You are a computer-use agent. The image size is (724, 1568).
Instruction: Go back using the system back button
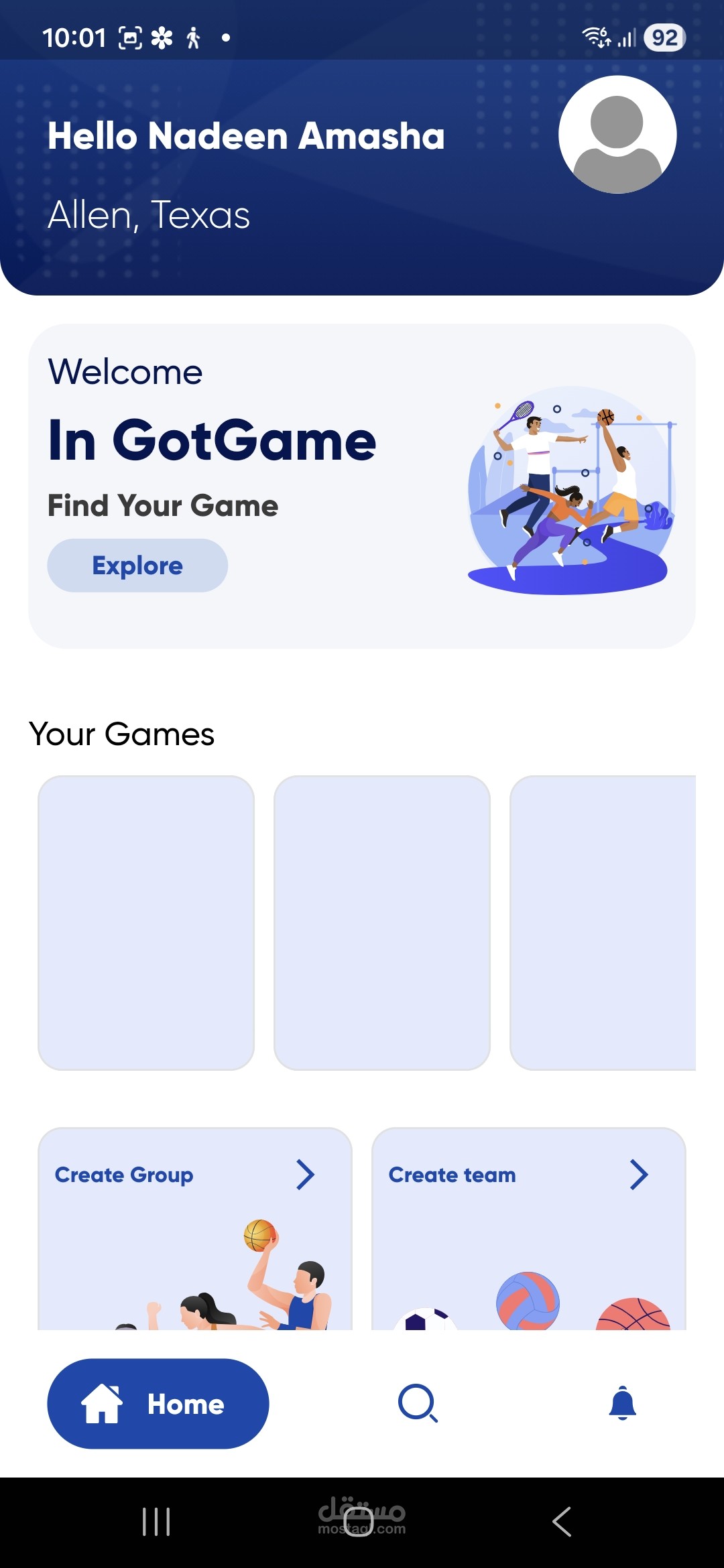(x=562, y=1522)
